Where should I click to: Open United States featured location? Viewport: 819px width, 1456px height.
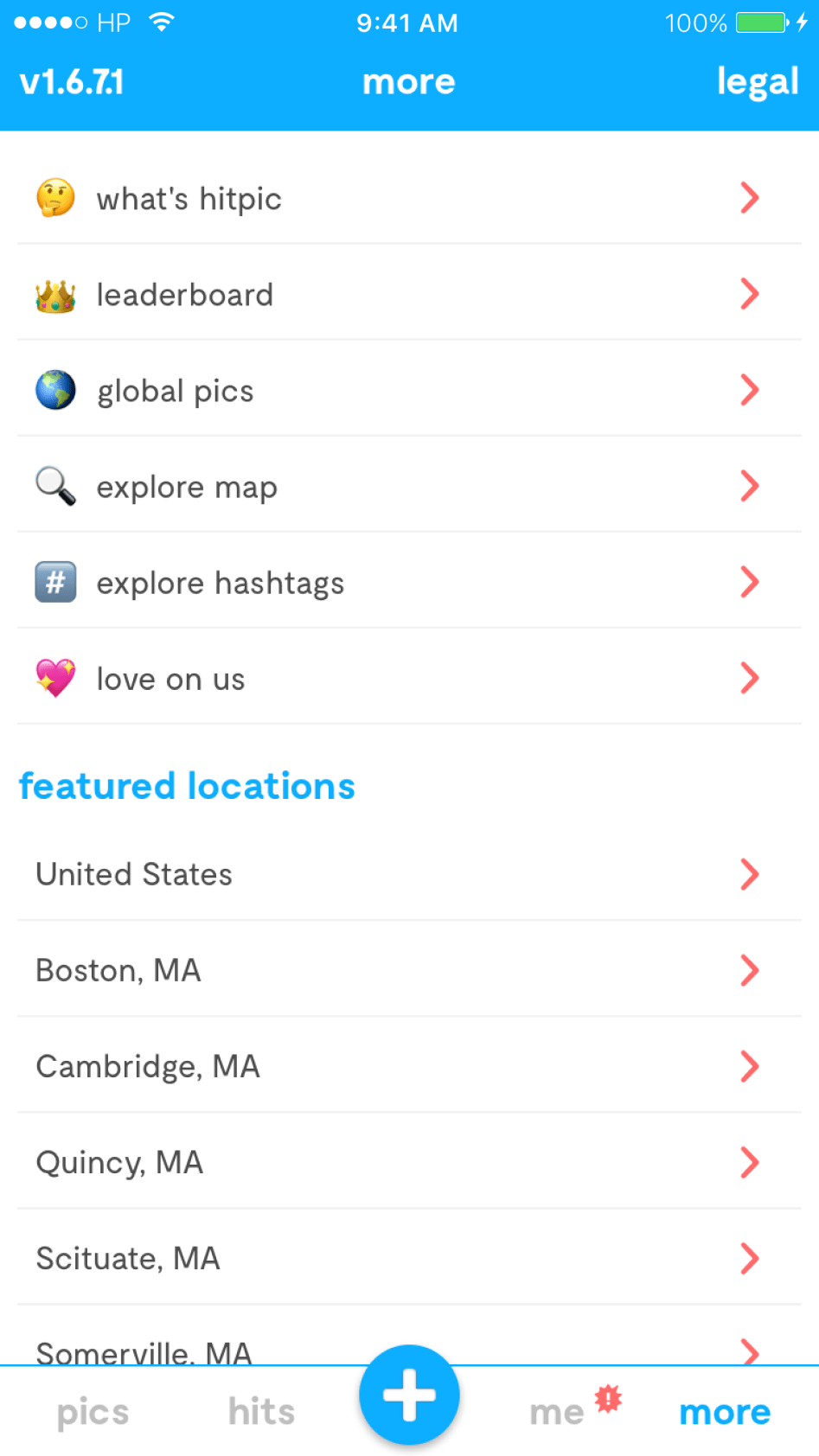(409, 874)
